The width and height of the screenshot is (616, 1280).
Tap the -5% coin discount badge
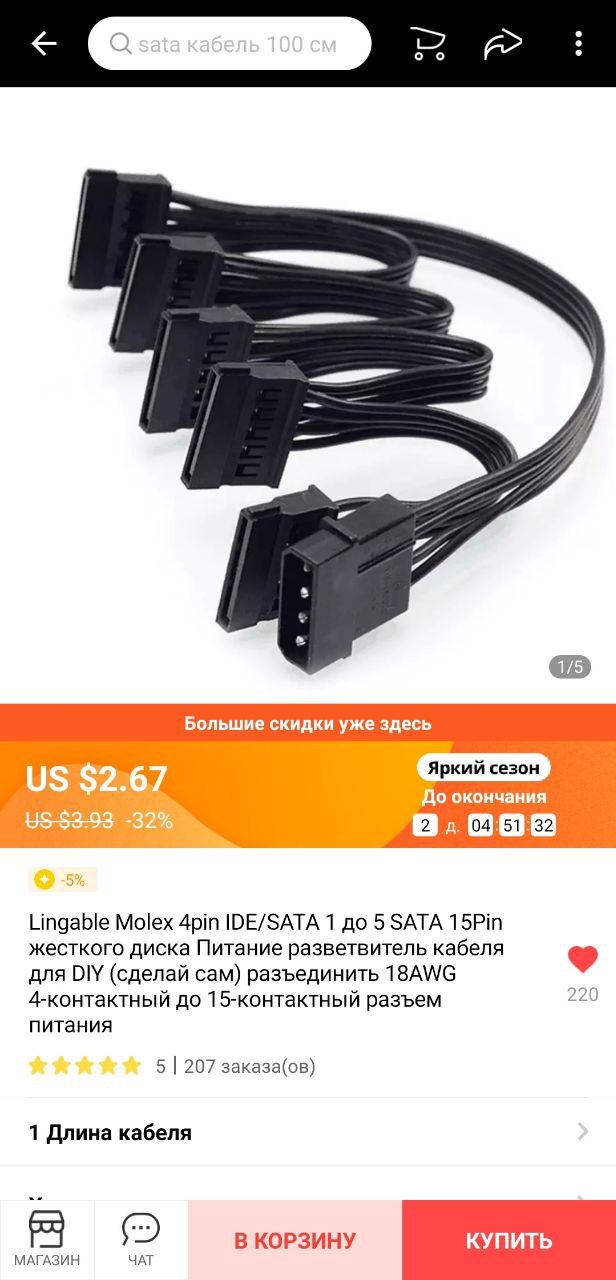point(62,880)
